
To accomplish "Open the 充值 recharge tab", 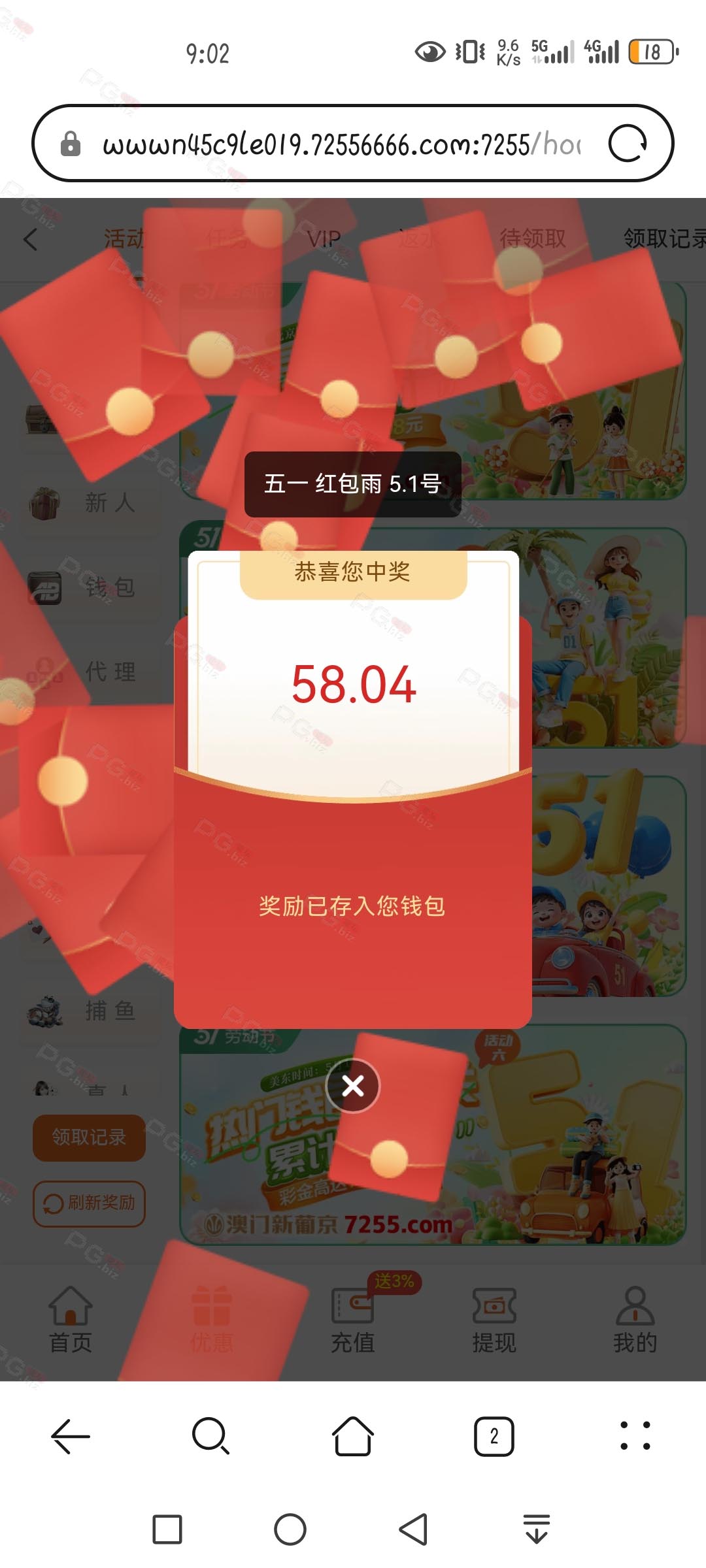I will pos(353,1320).
